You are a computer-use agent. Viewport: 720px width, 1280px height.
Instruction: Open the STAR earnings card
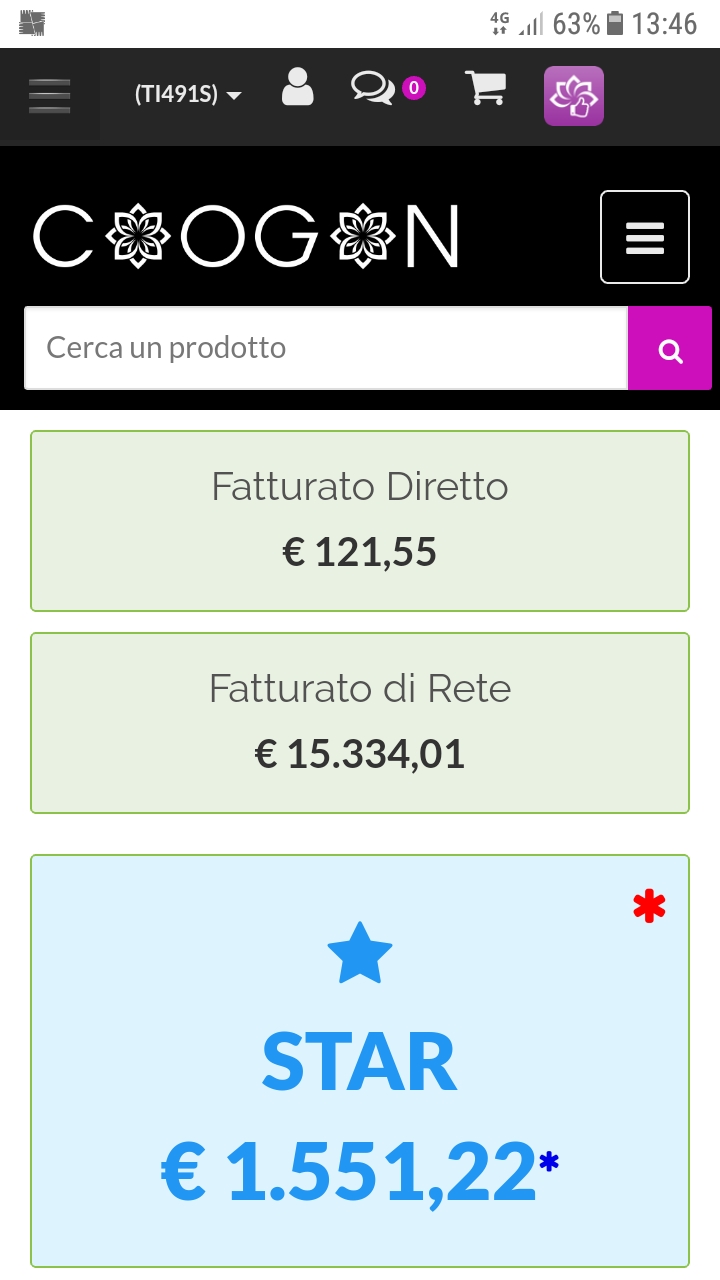click(x=360, y=1061)
